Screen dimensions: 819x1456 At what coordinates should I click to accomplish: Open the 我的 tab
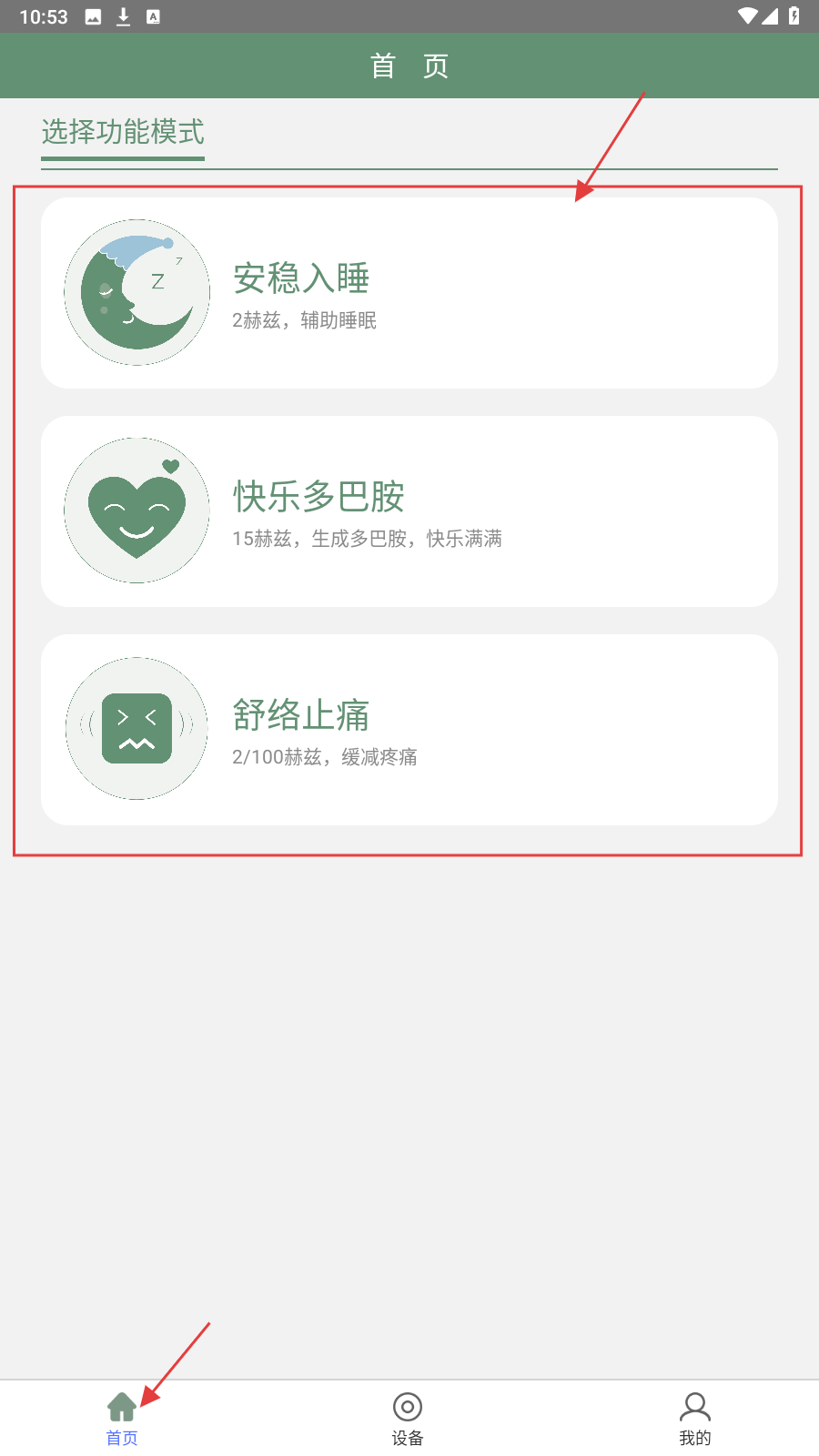[x=695, y=1418]
